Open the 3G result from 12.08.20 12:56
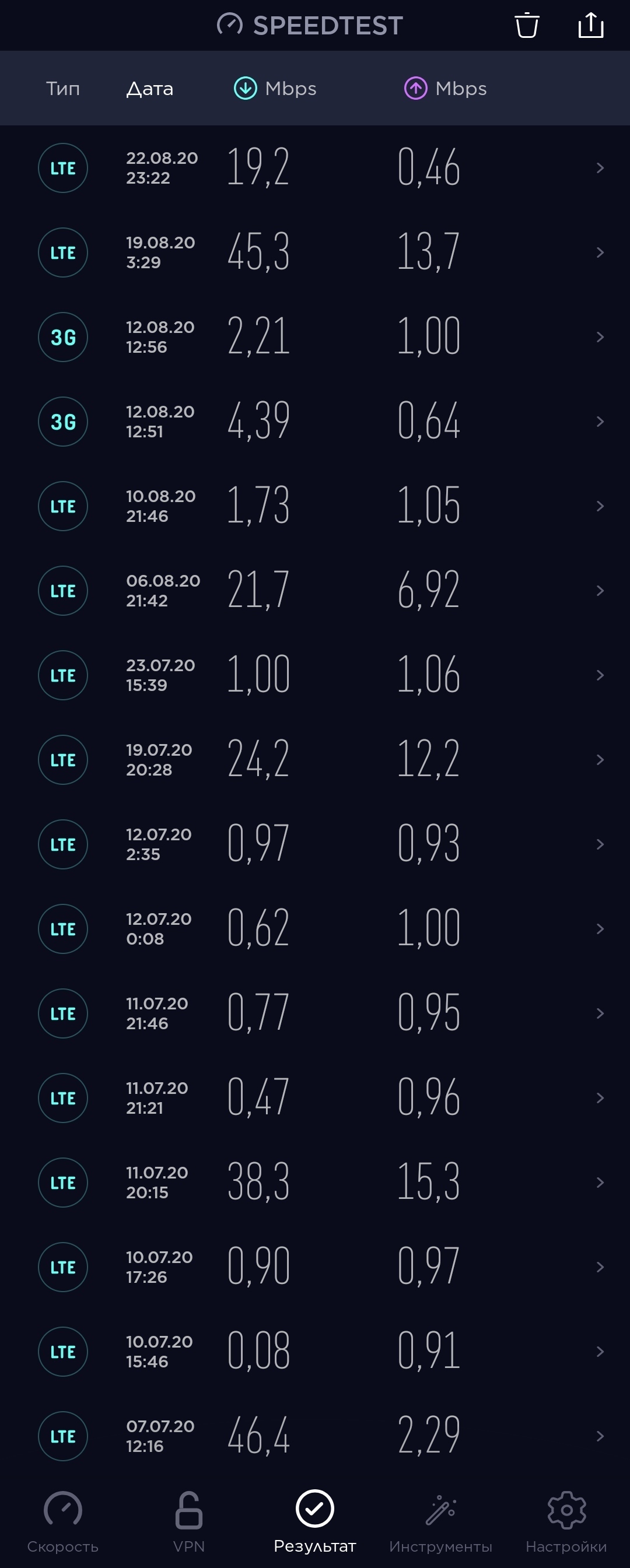Image resolution: width=630 pixels, height=1568 pixels. pos(314,337)
